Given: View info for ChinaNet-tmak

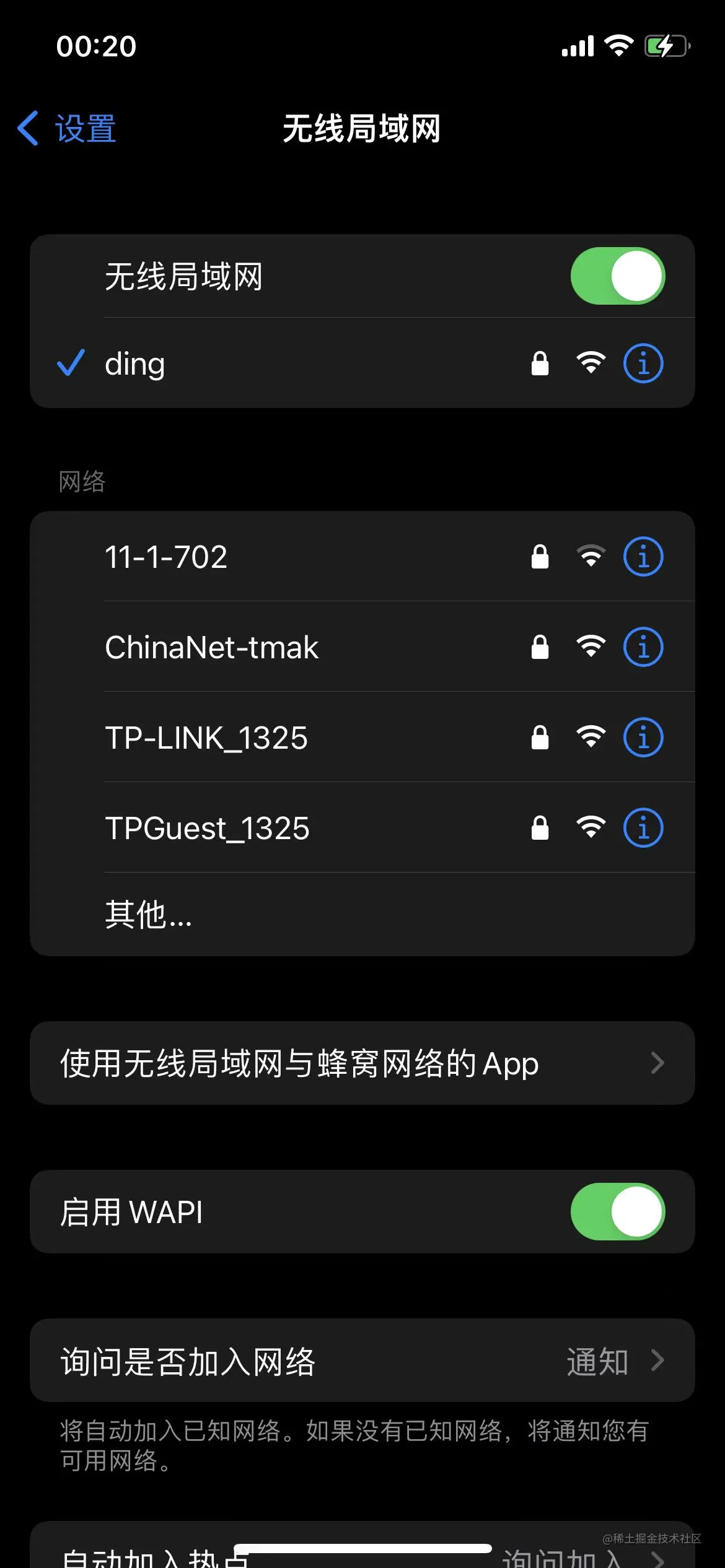Looking at the screenshot, I should (x=643, y=647).
